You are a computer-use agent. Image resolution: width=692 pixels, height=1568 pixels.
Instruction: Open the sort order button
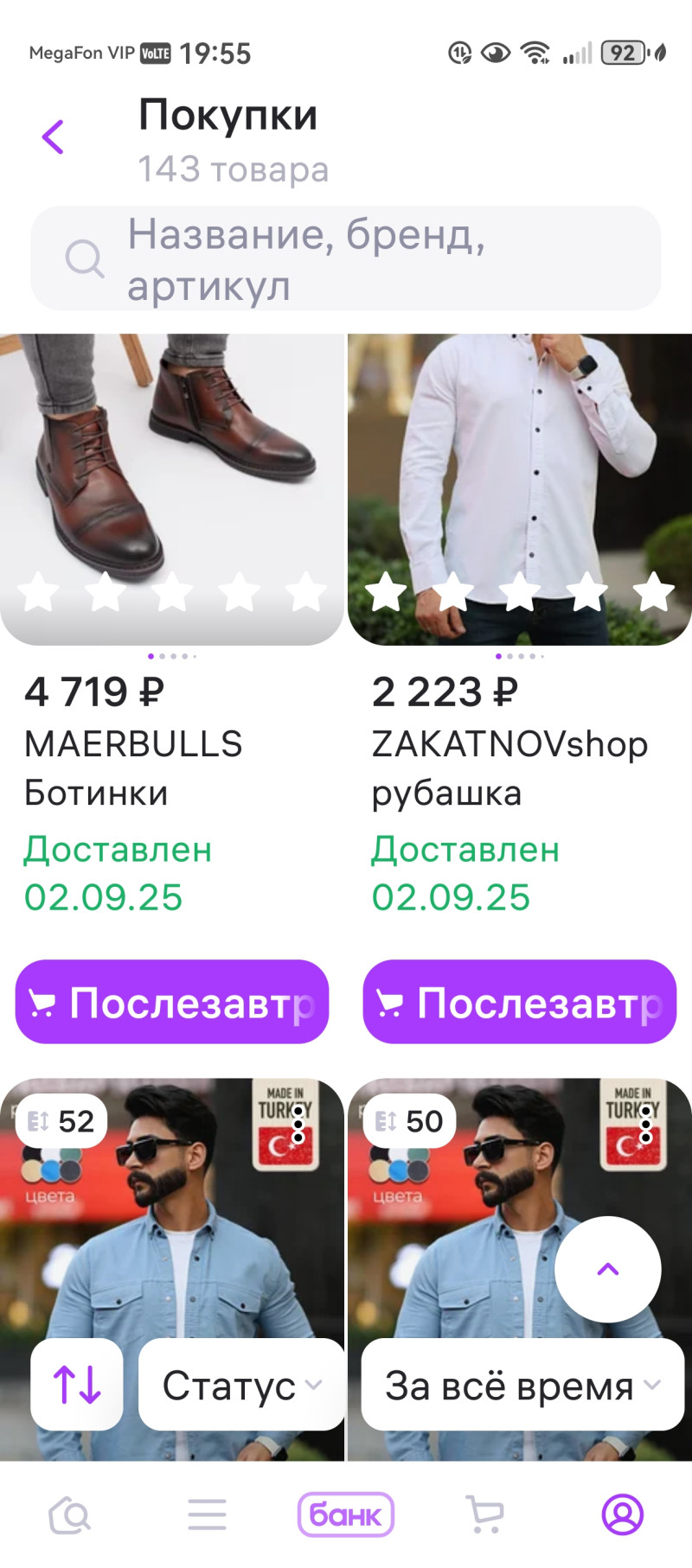77,1385
